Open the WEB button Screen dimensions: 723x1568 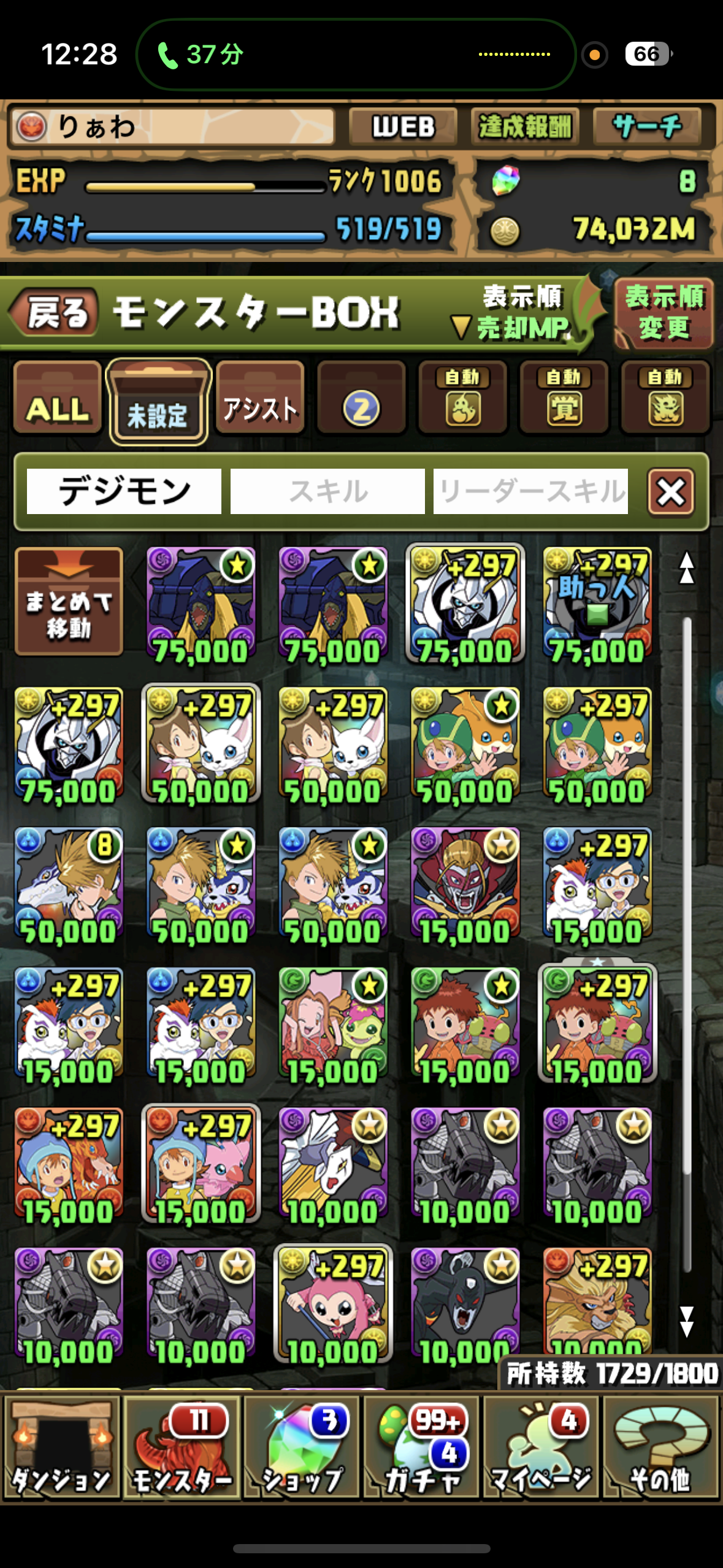click(x=403, y=127)
